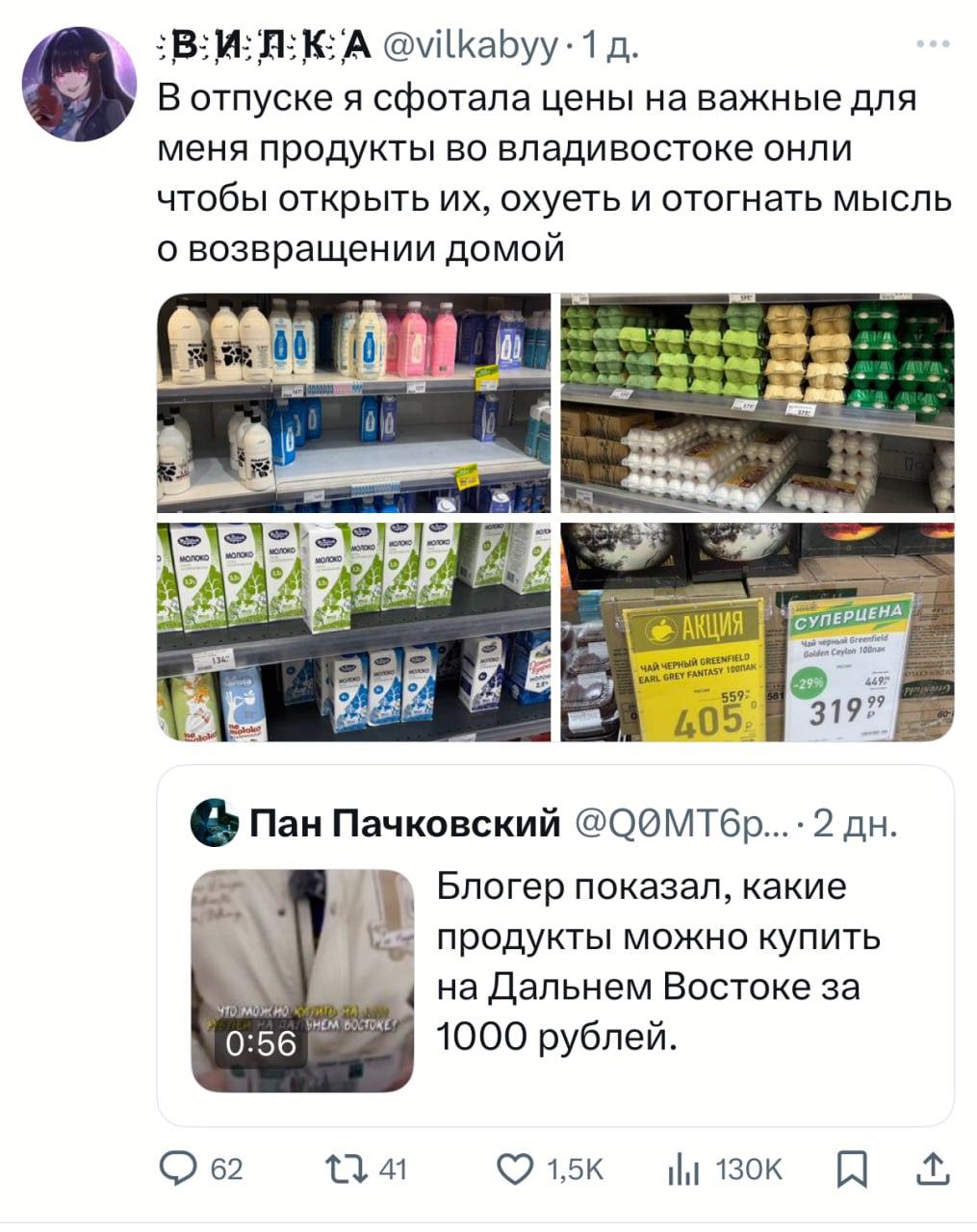977x1232 pixels.
Task: View analytics for 130K views
Action: (x=683, y=1169)
